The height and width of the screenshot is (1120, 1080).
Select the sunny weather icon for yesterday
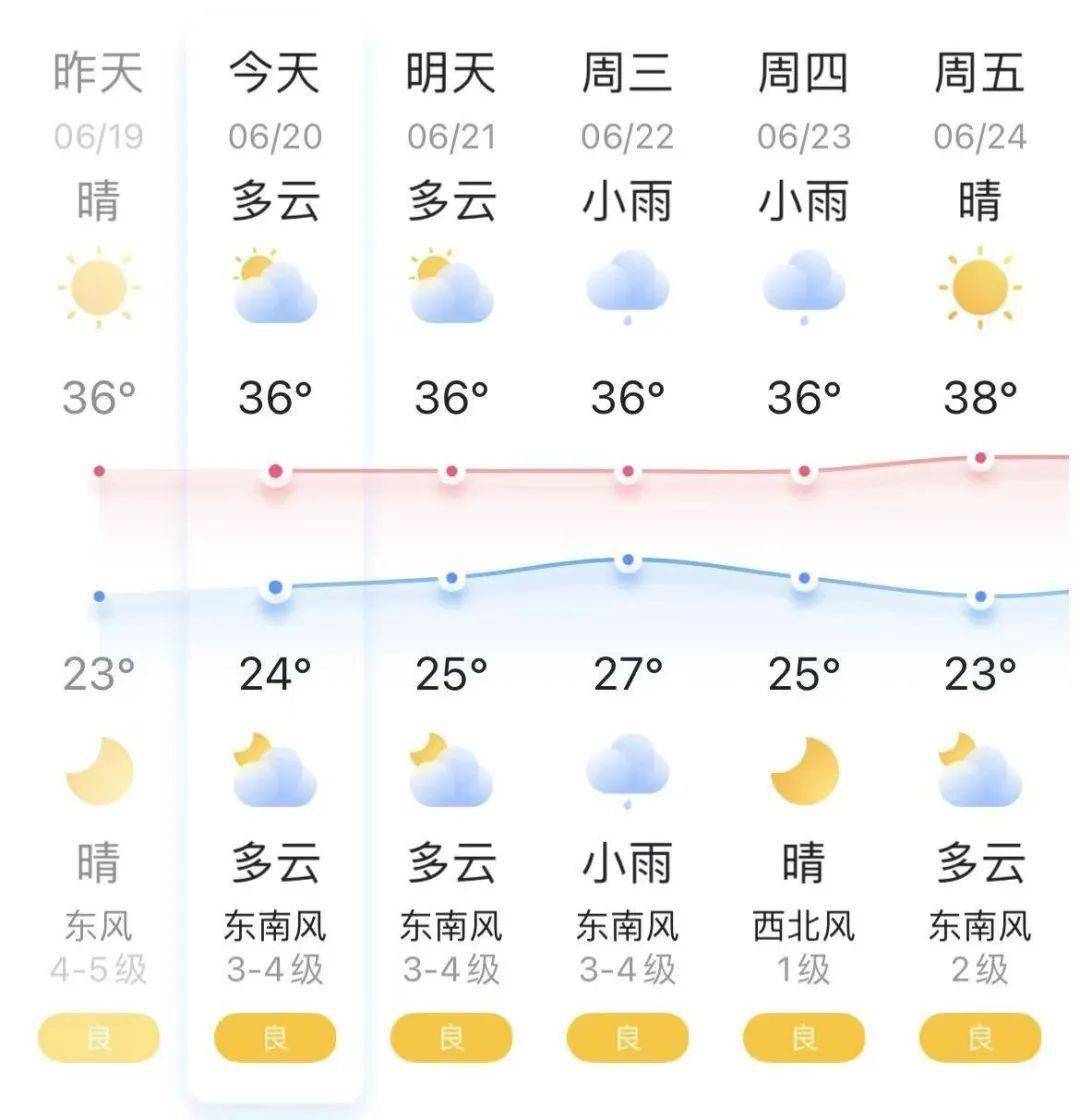[x=97, y=290]
